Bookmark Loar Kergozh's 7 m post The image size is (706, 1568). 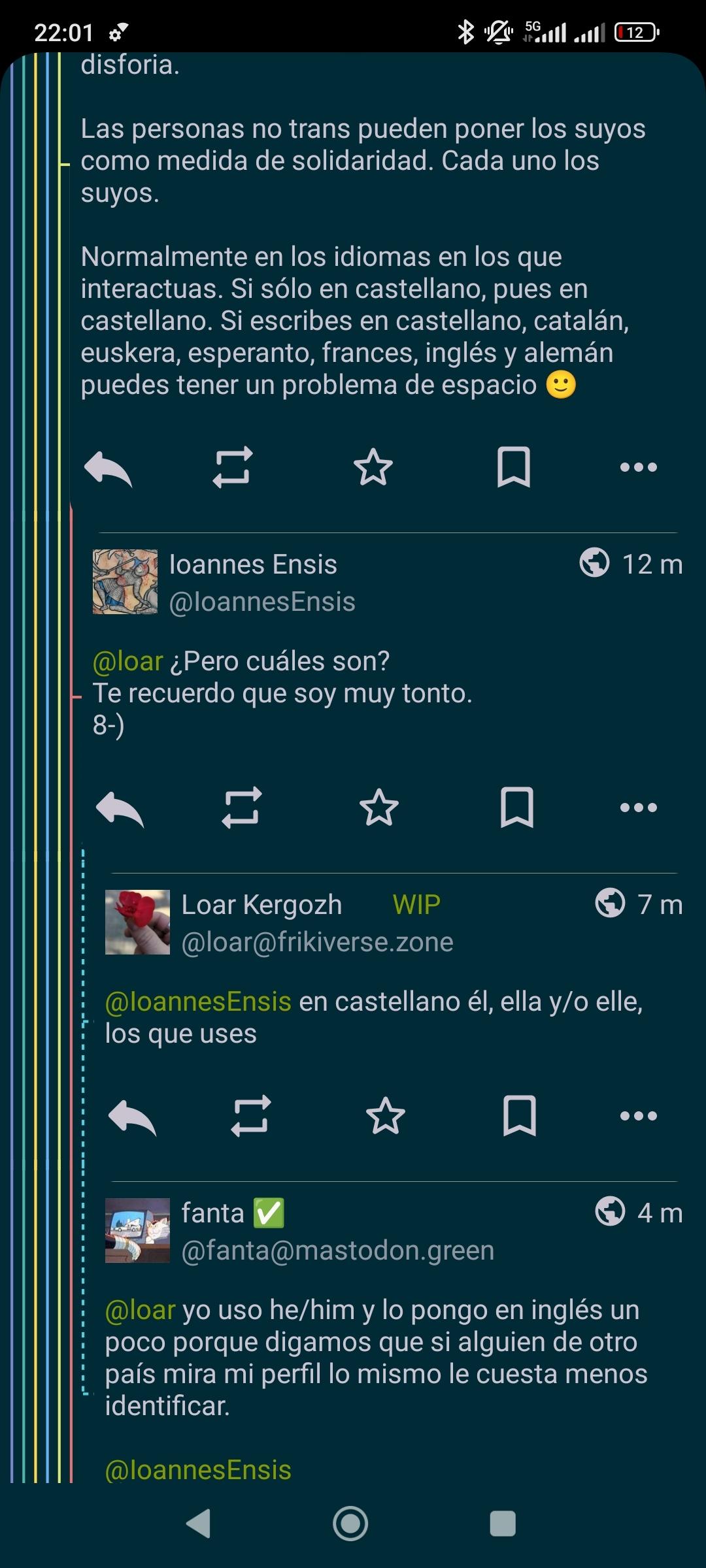coord(519,1116)
